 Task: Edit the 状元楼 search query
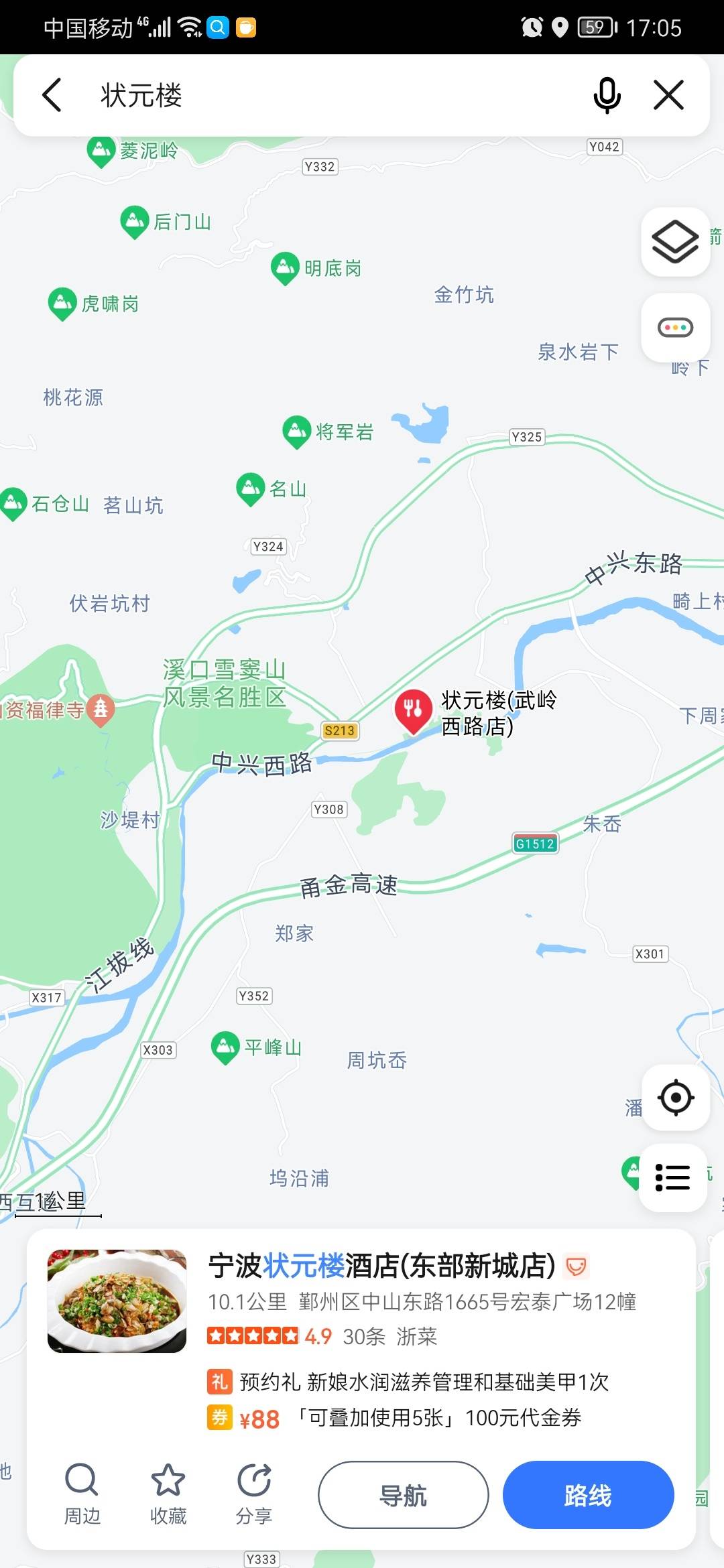point(322,94)
